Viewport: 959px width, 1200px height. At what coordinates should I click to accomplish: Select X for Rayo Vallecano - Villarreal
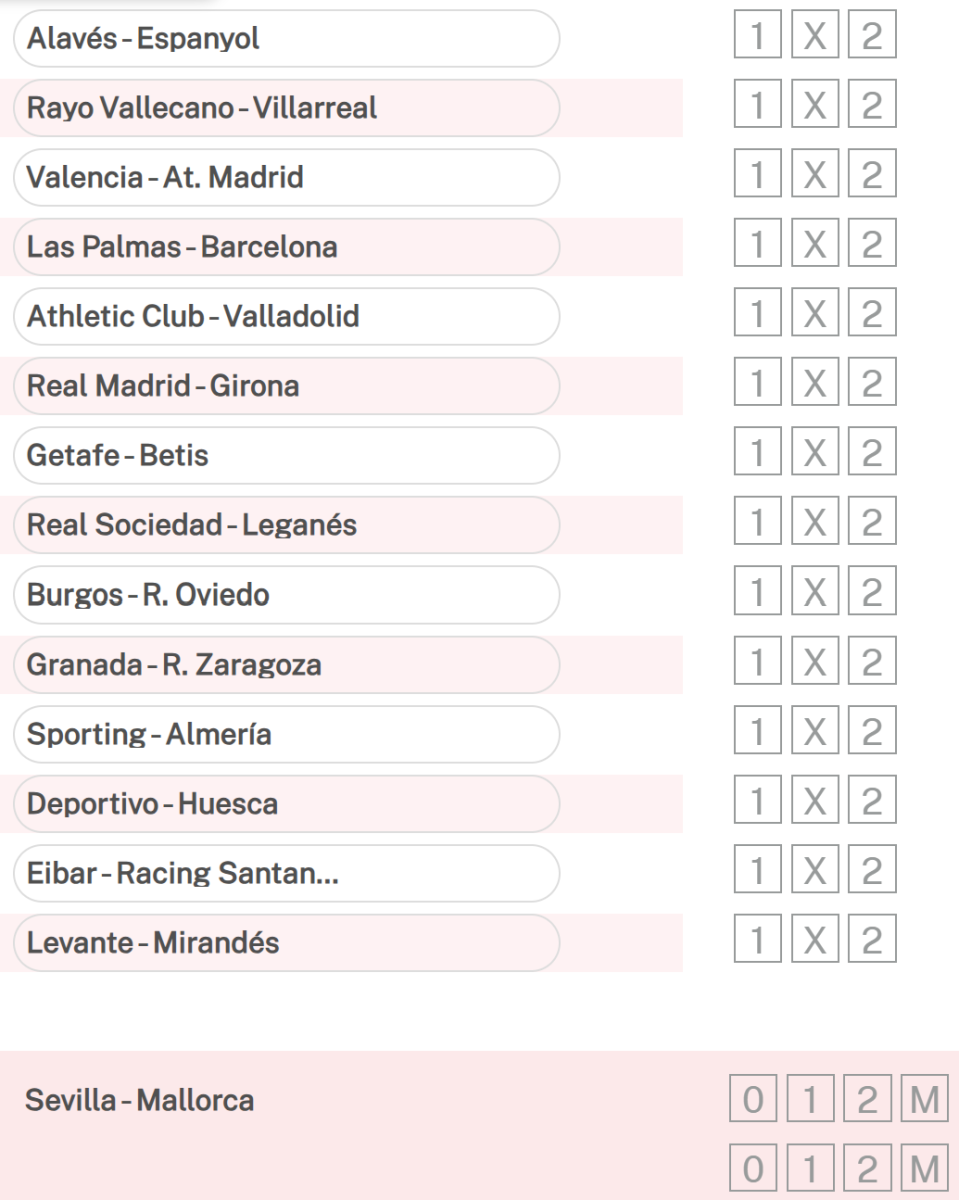(x=815, y=107)
